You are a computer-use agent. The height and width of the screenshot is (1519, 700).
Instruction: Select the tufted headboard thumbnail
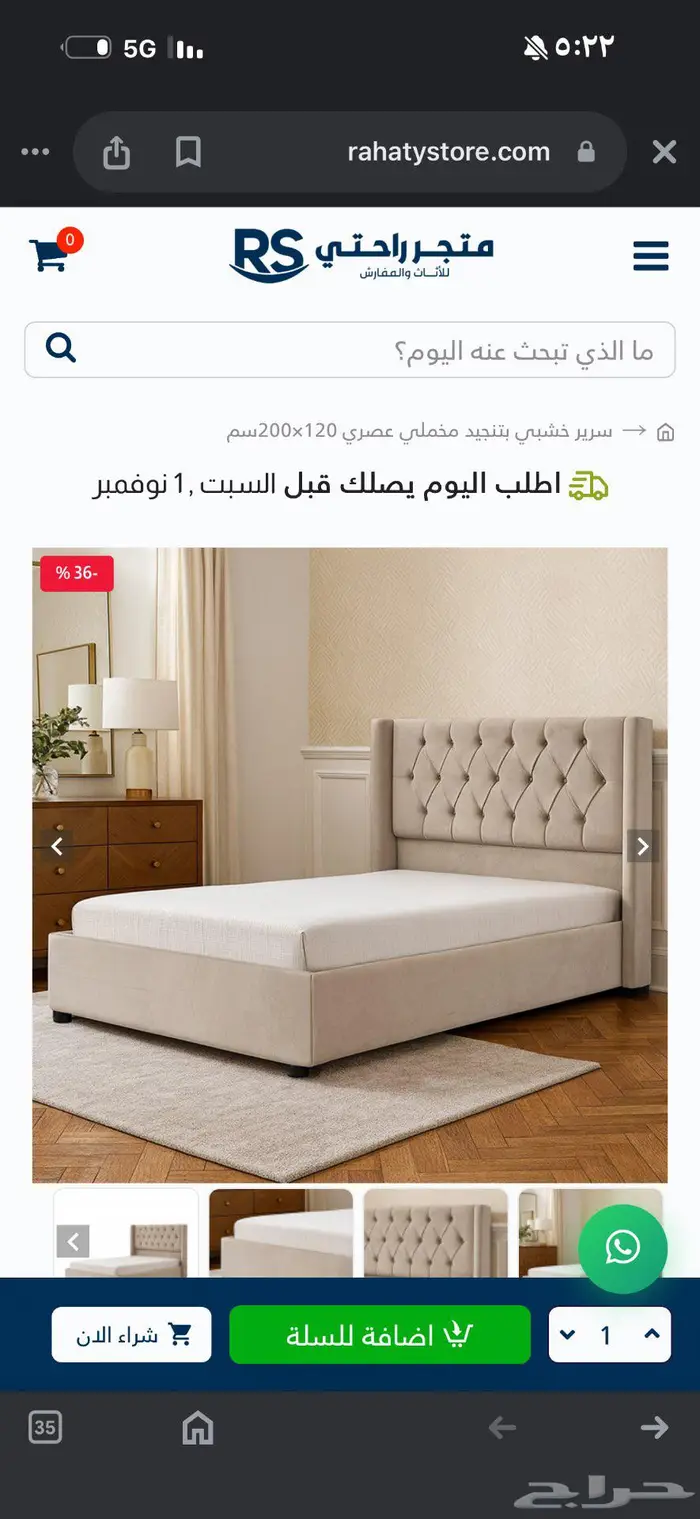coord(435,1232)
